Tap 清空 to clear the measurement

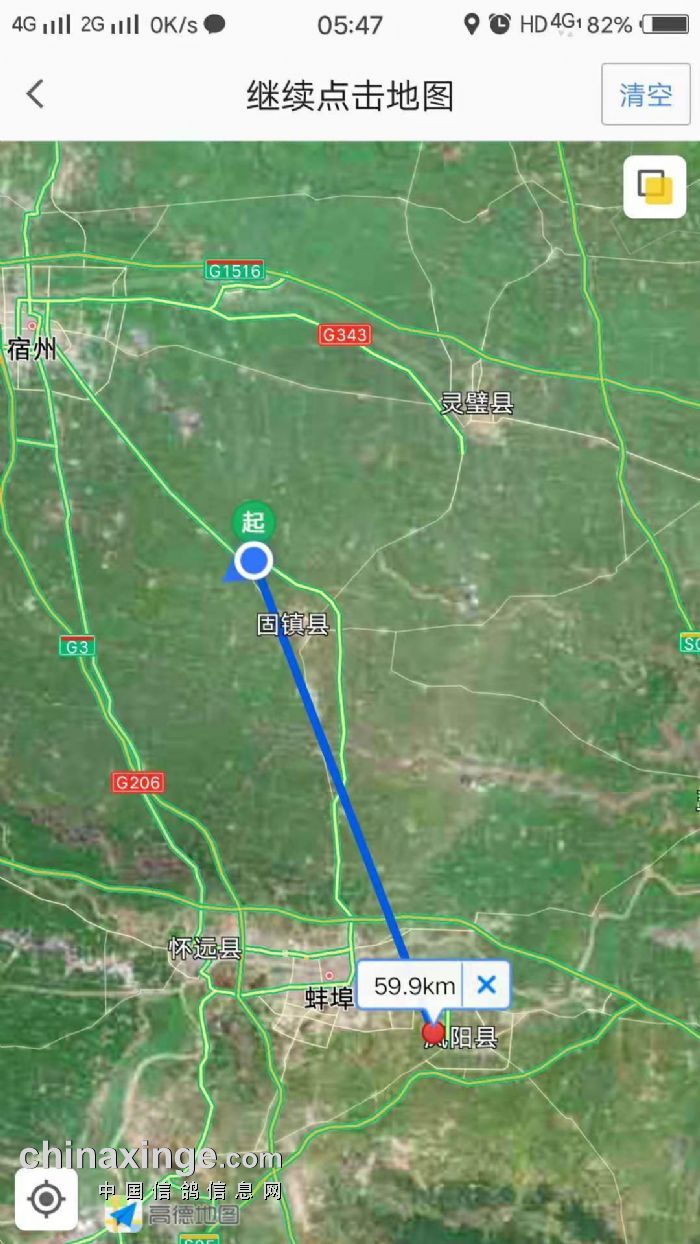point(645,94)
